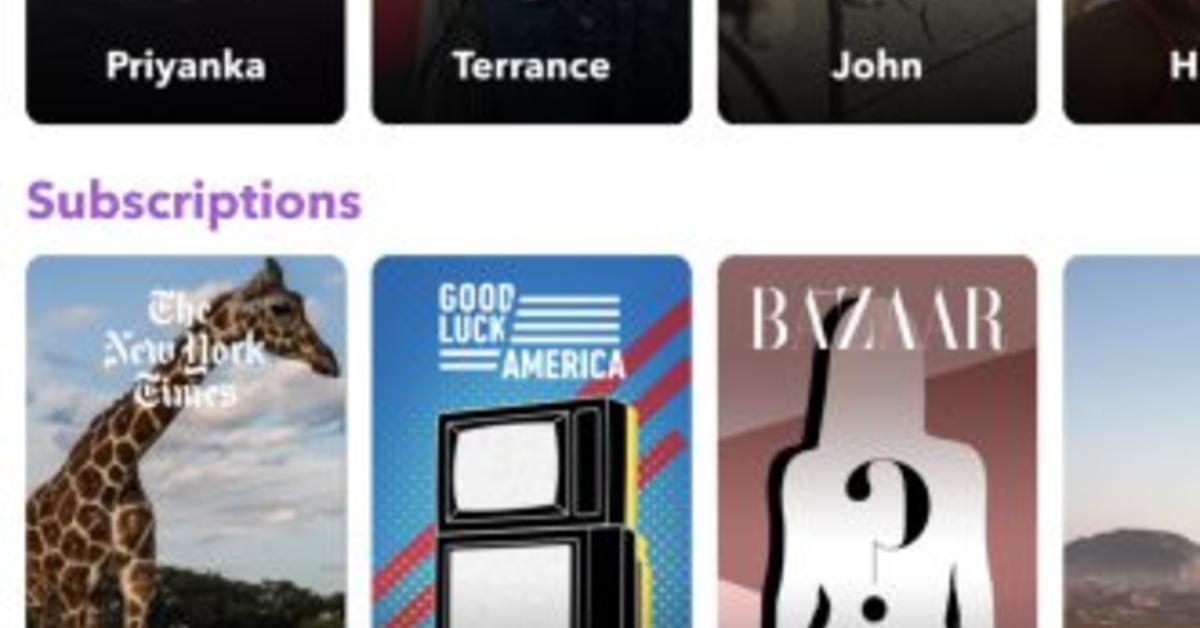This screenshot has height=628, width=1200.
Task: View Terrance's story tile
Action: tap(531, 60)
